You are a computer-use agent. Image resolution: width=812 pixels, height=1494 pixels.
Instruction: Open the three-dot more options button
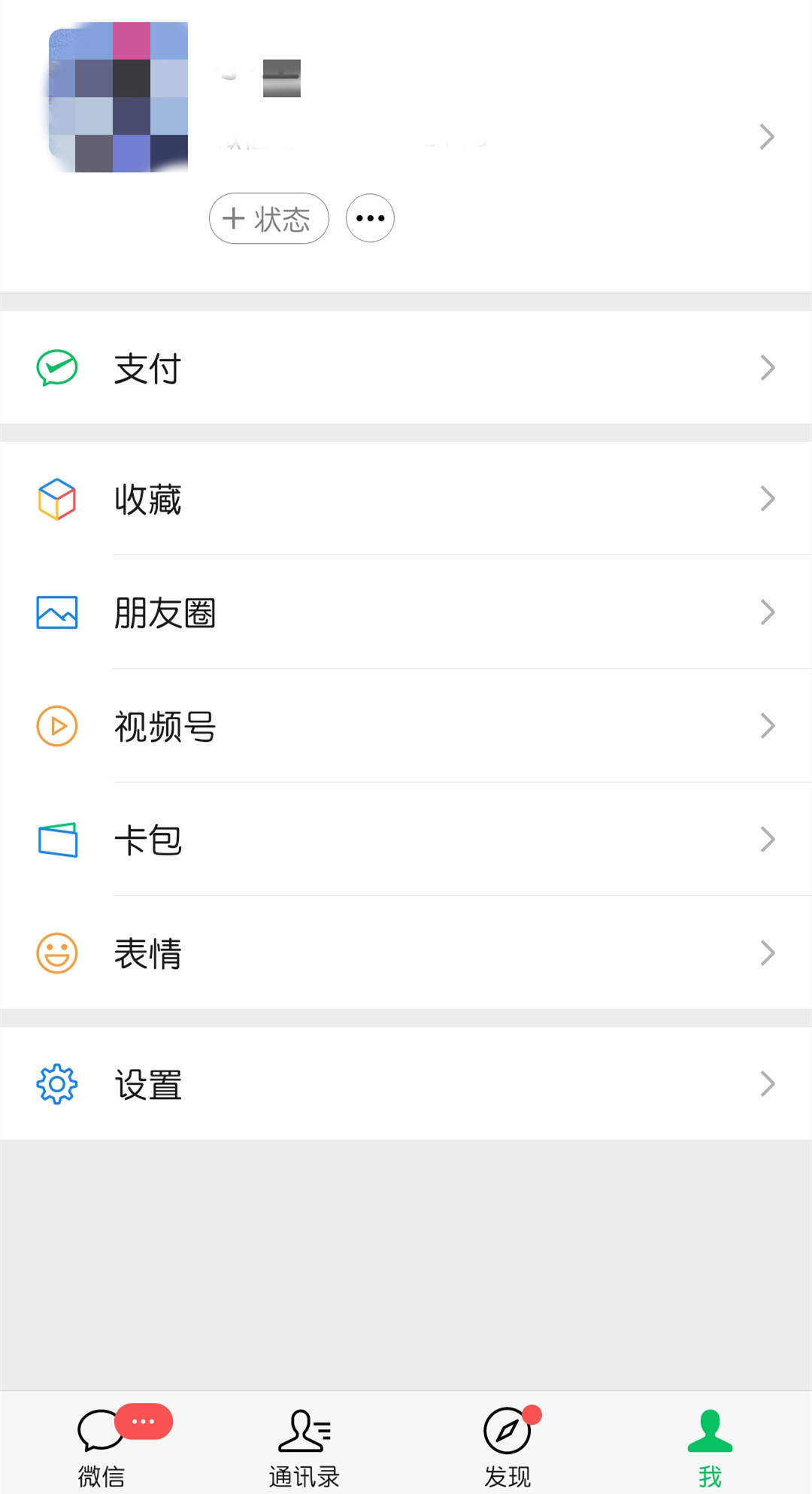370,219
